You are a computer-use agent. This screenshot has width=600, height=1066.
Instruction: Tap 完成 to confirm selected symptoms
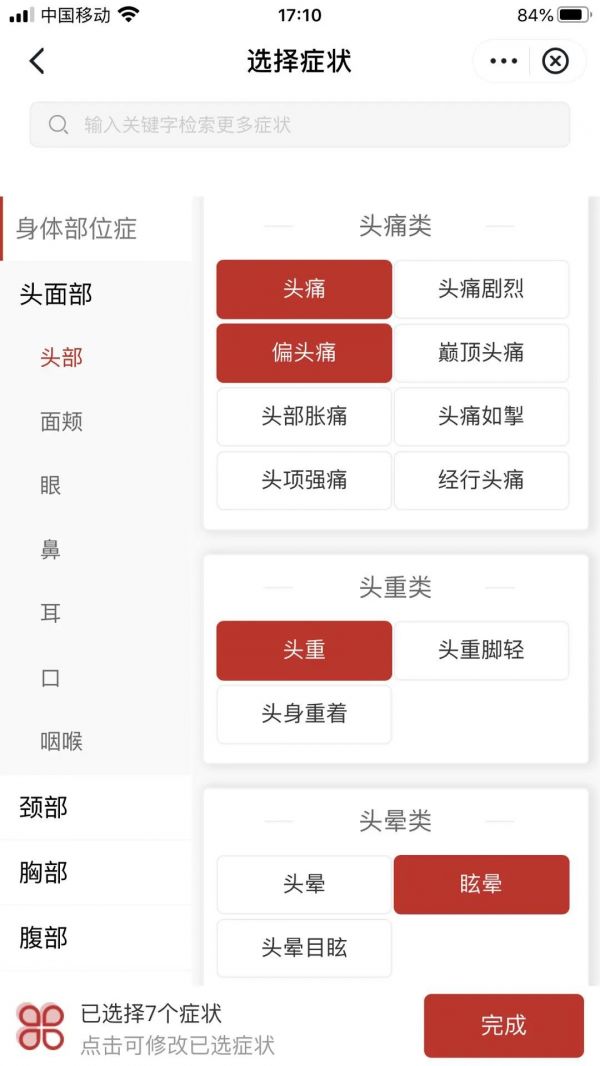tap(503, 1026)
